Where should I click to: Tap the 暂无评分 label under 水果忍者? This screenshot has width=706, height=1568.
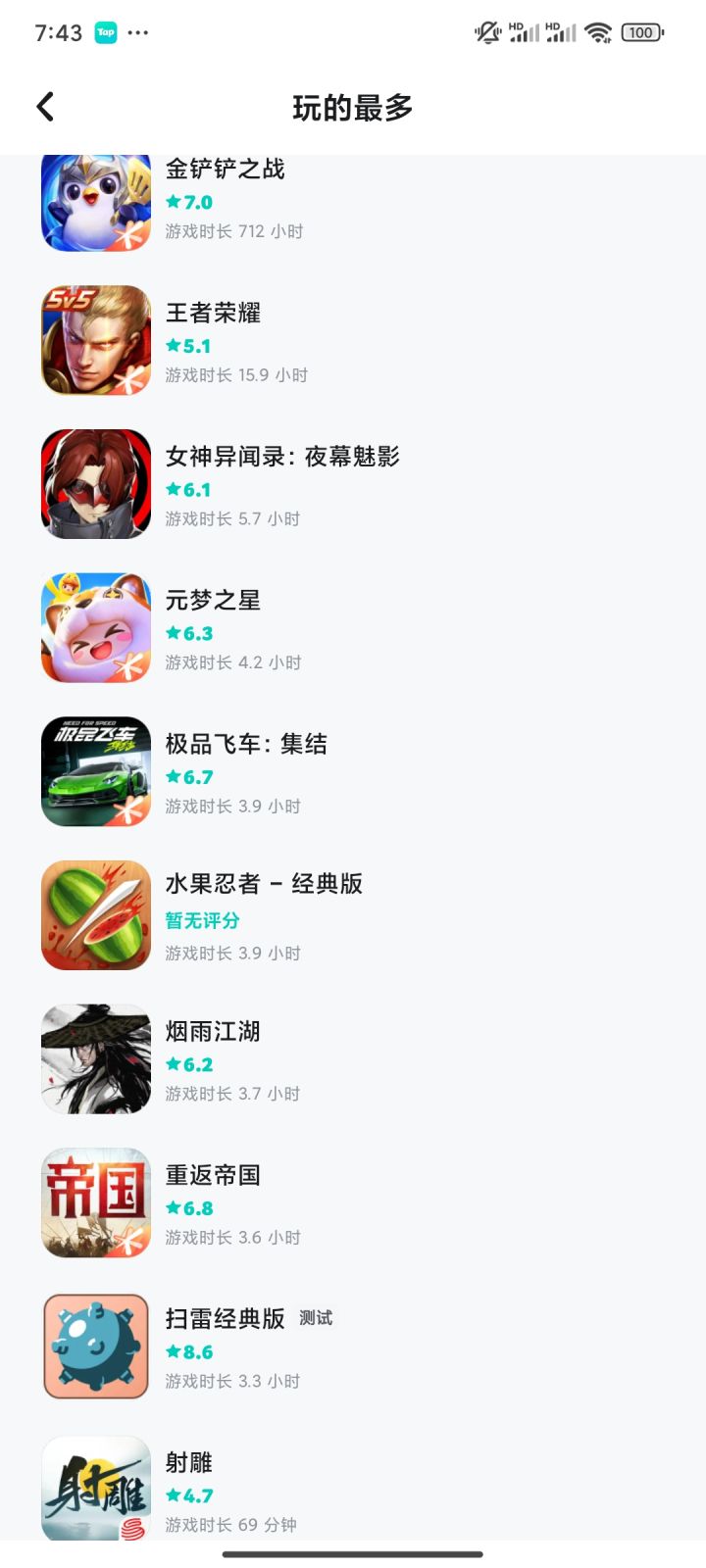(x=202, y=920)
